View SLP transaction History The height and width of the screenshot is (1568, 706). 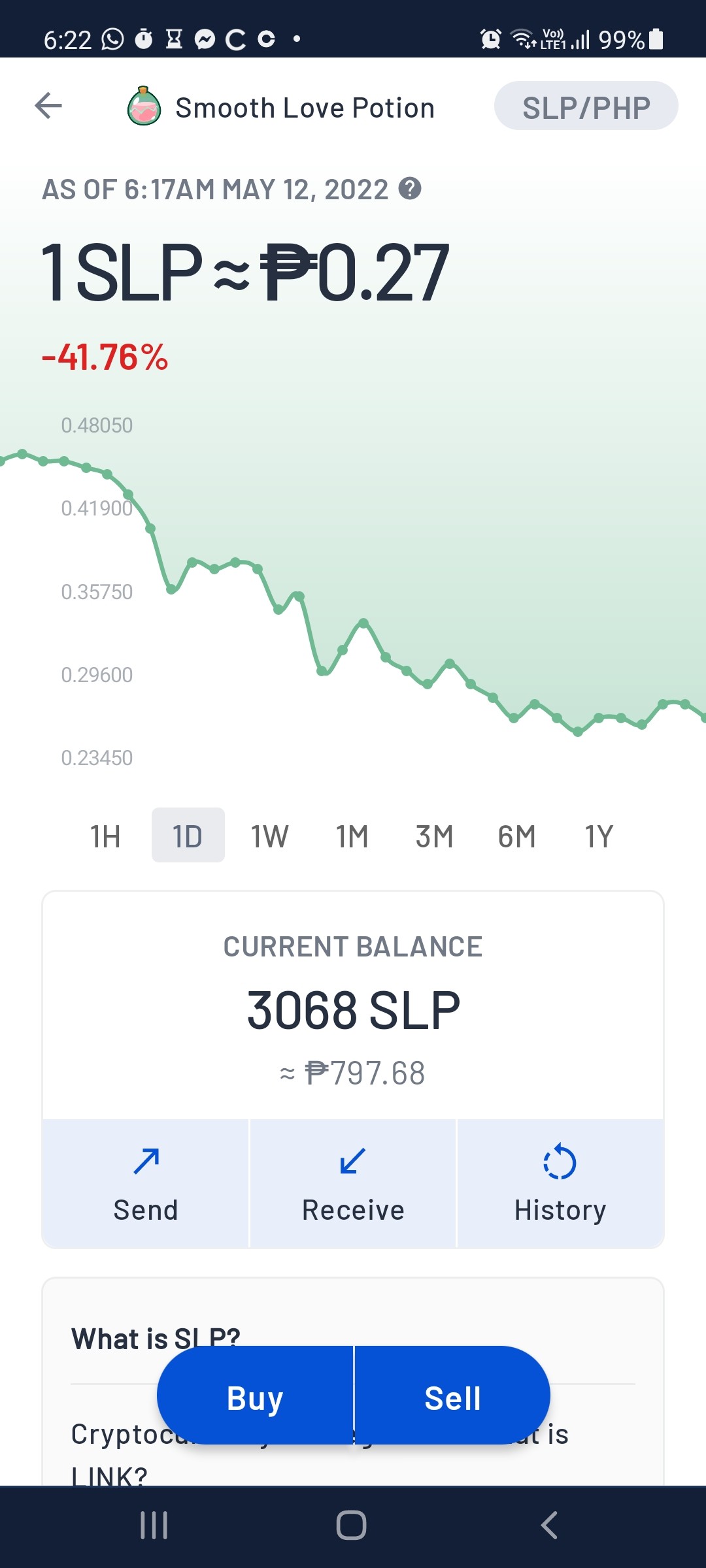tap(560, 1183)
